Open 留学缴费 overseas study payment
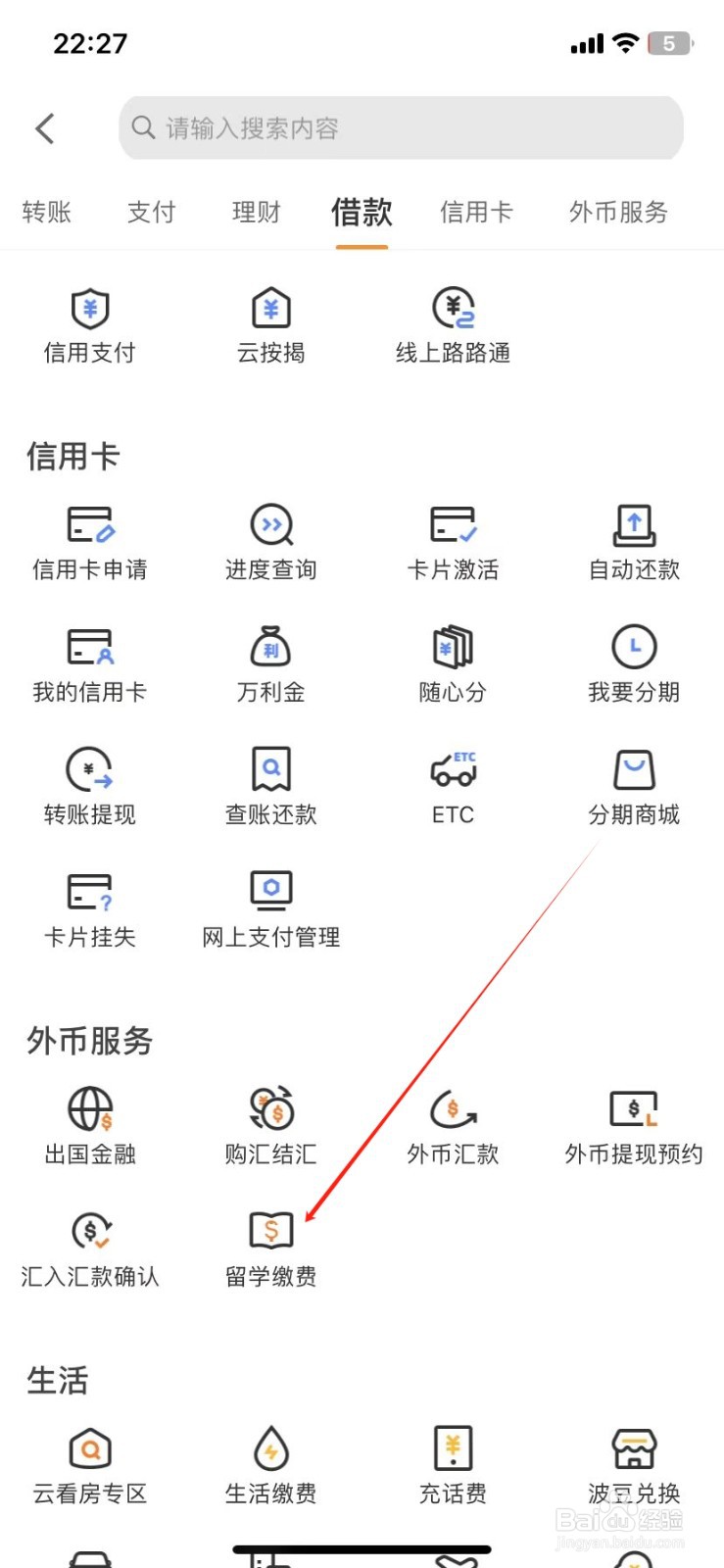Image resolution: width=724 pixels, height=1568 pixels. click(269, 1245)
